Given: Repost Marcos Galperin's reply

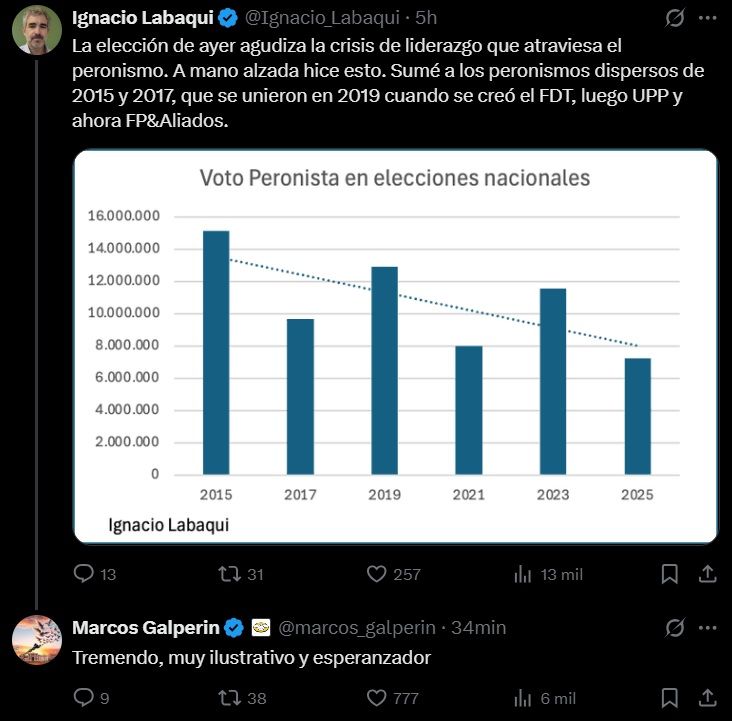Looking at the screenshot, I should [229, 698].
